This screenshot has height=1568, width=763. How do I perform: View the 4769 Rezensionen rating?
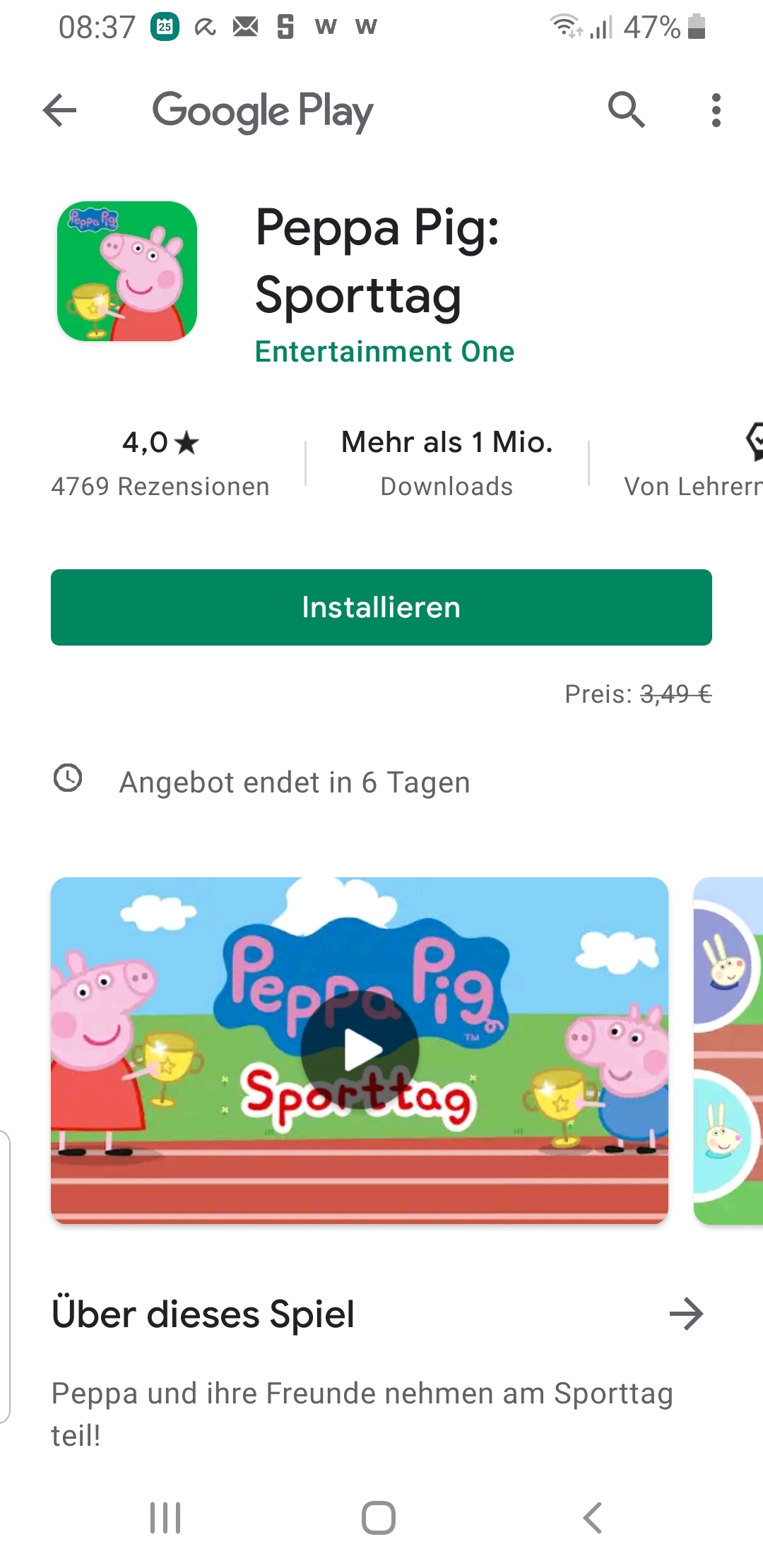click(160, 463)
